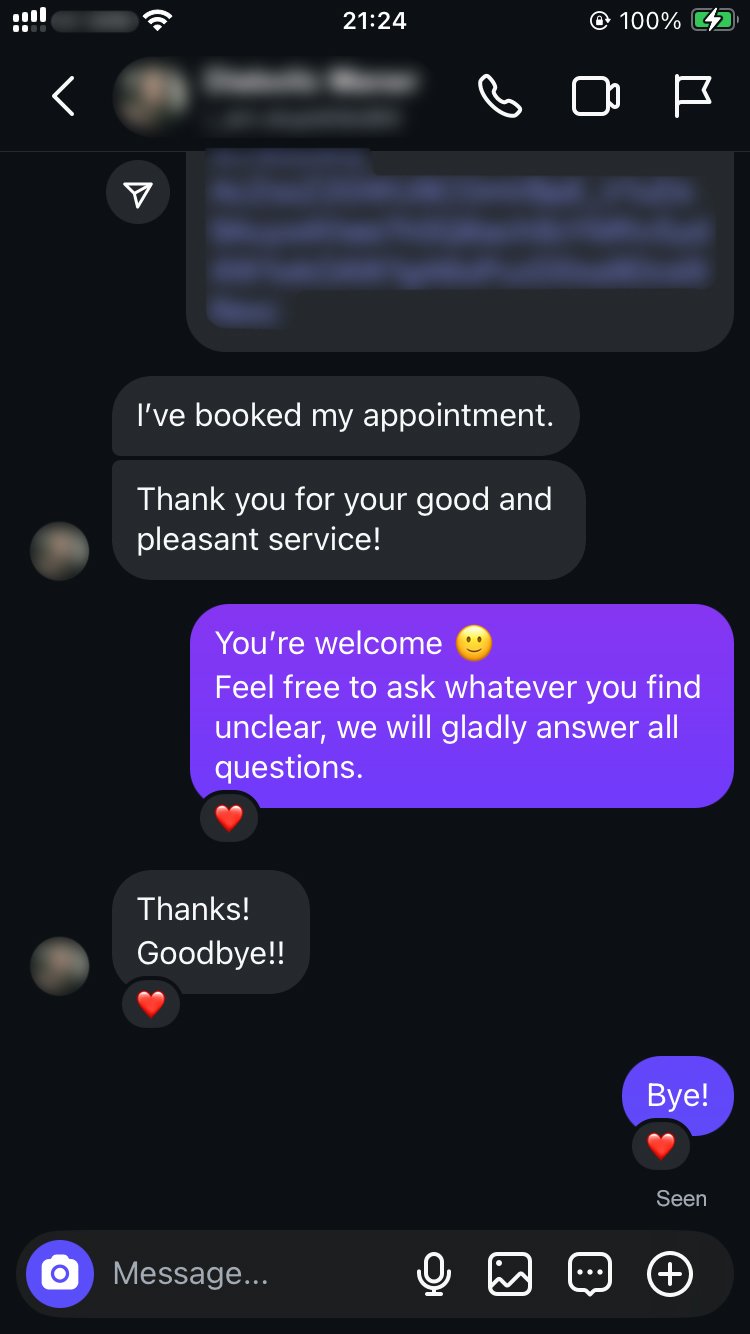
Task: Open more options with the plus icon
Action: tap(669, 1274)
